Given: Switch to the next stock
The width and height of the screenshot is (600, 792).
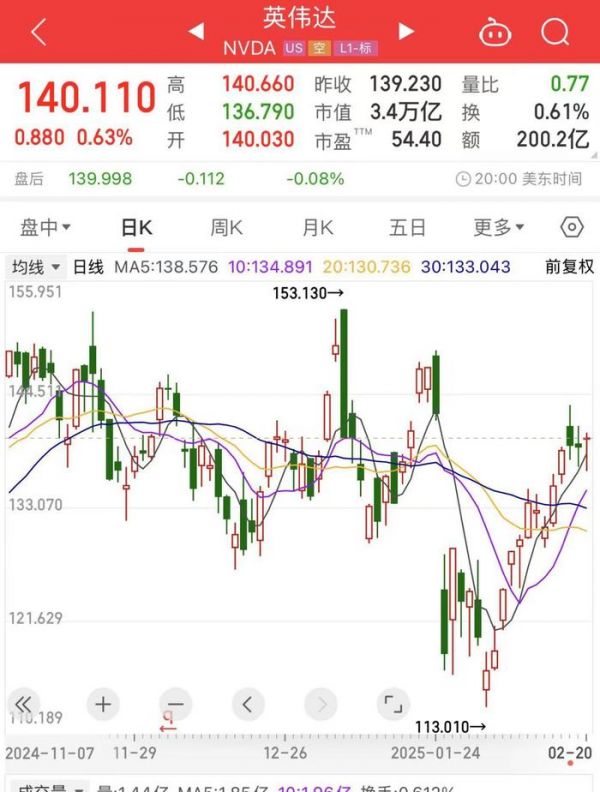Looking at the screenshot, I should pyautogui.click(x=406, y=31).
